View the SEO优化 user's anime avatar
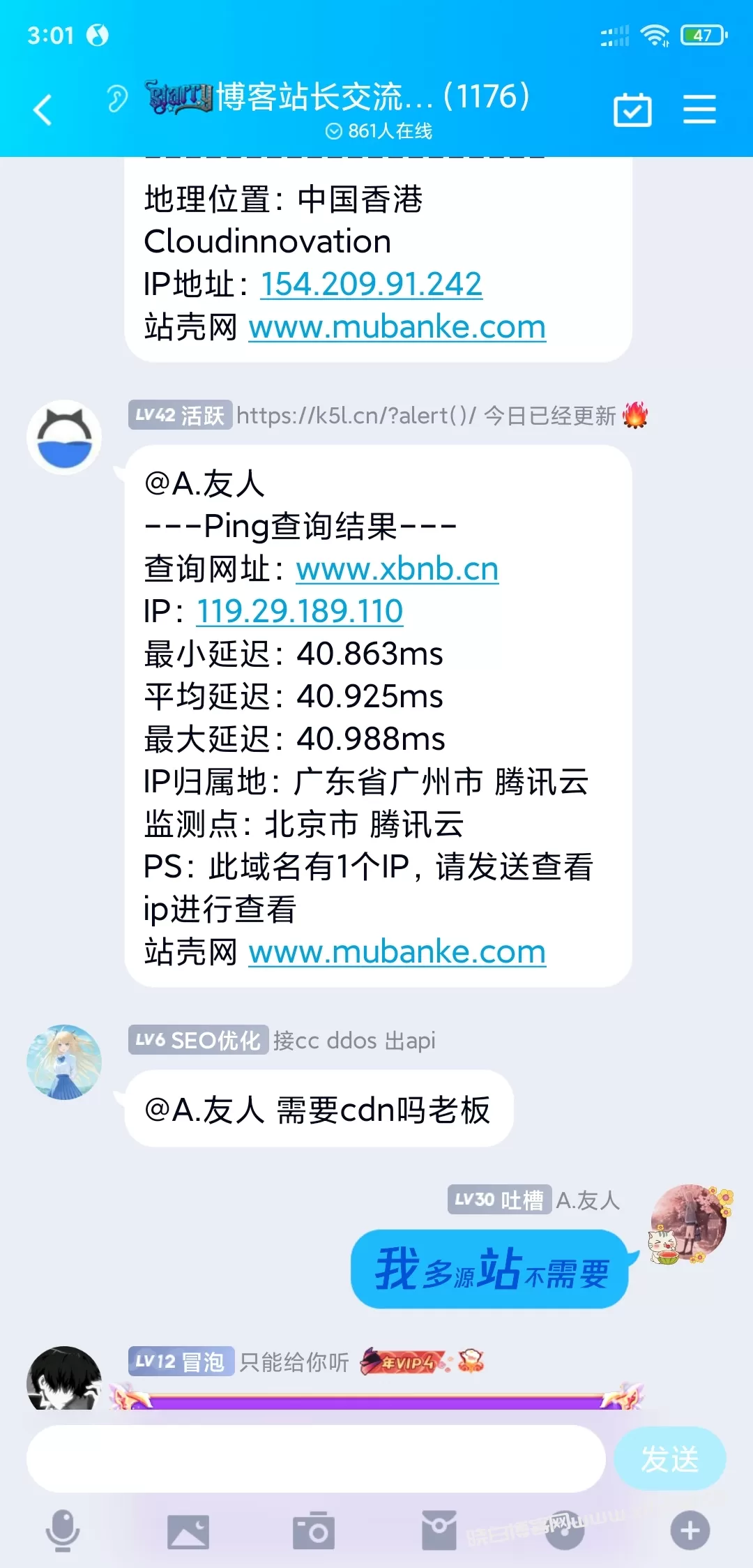The height and width of the screenshot is (1568, 753). pos(64,1062)
